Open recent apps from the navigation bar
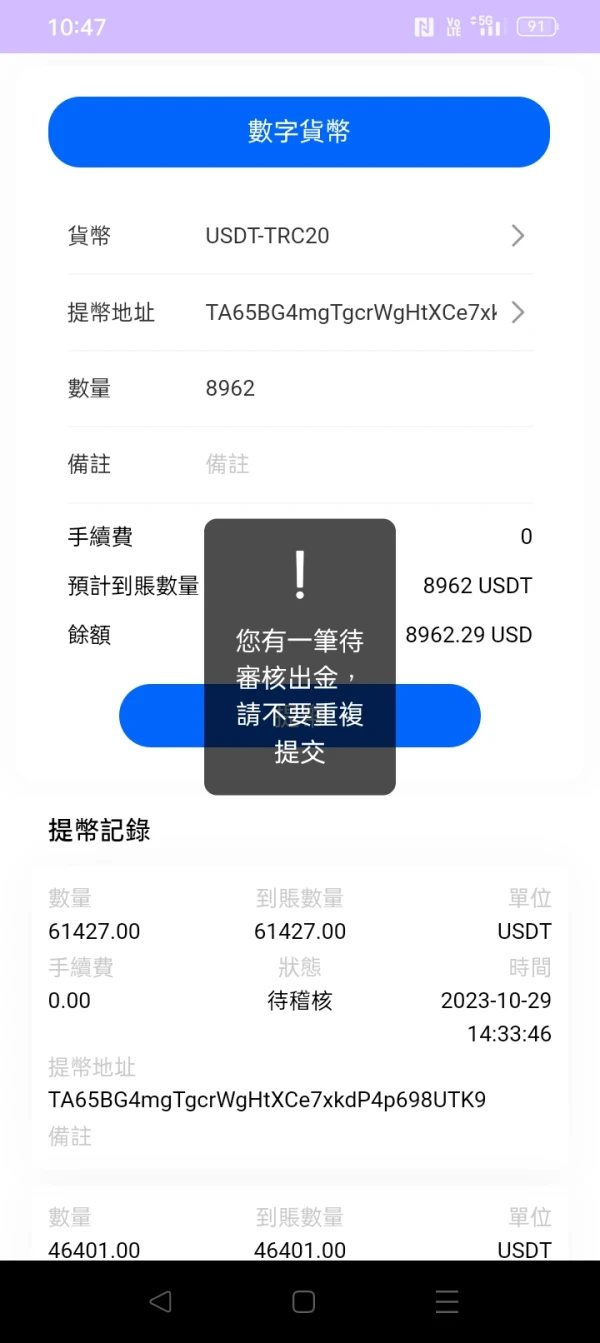 coord(447,1301)
